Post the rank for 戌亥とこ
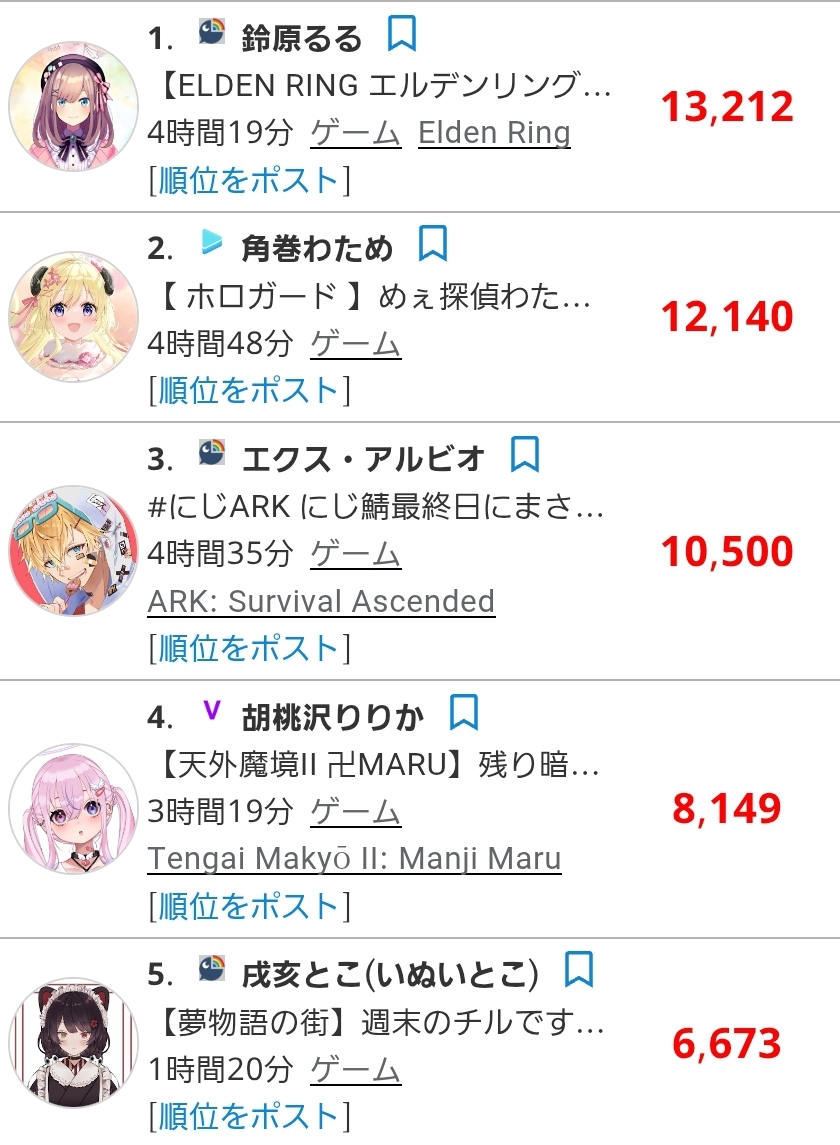 [x=249, y=1116]
